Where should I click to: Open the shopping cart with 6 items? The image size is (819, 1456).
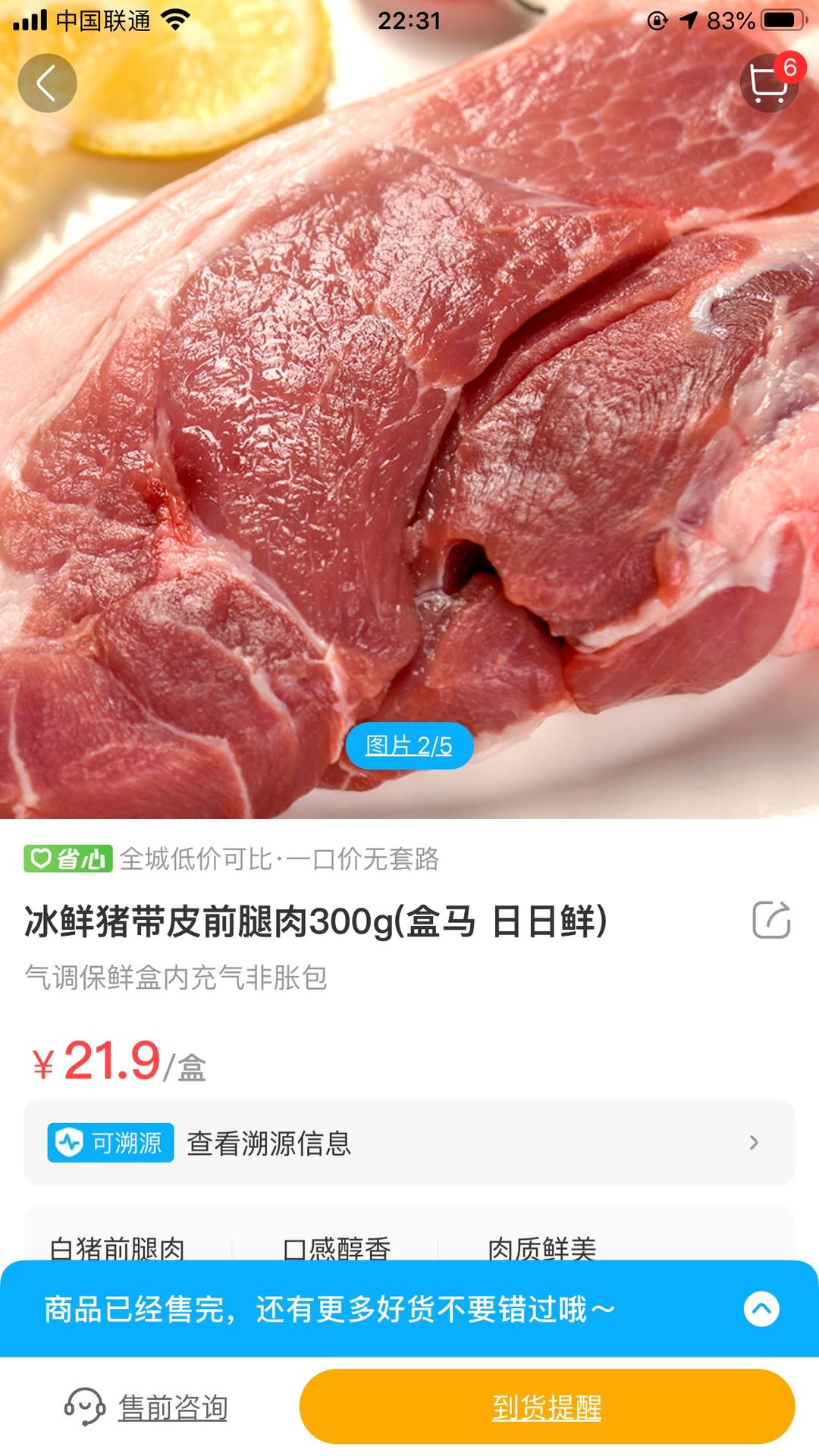point(769,83)
